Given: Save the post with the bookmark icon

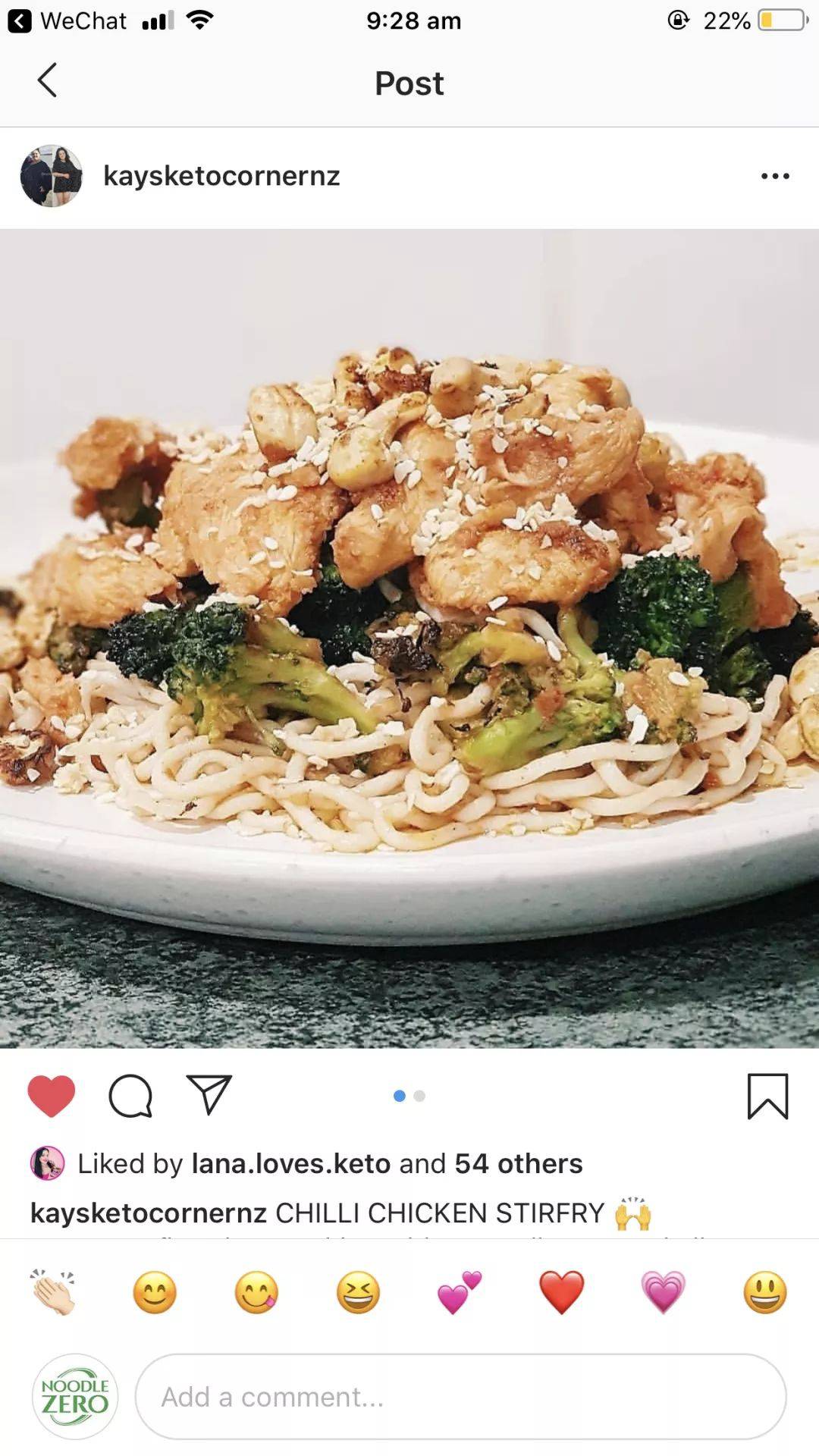Looking at the screenshot, I should click(767, 1096).
